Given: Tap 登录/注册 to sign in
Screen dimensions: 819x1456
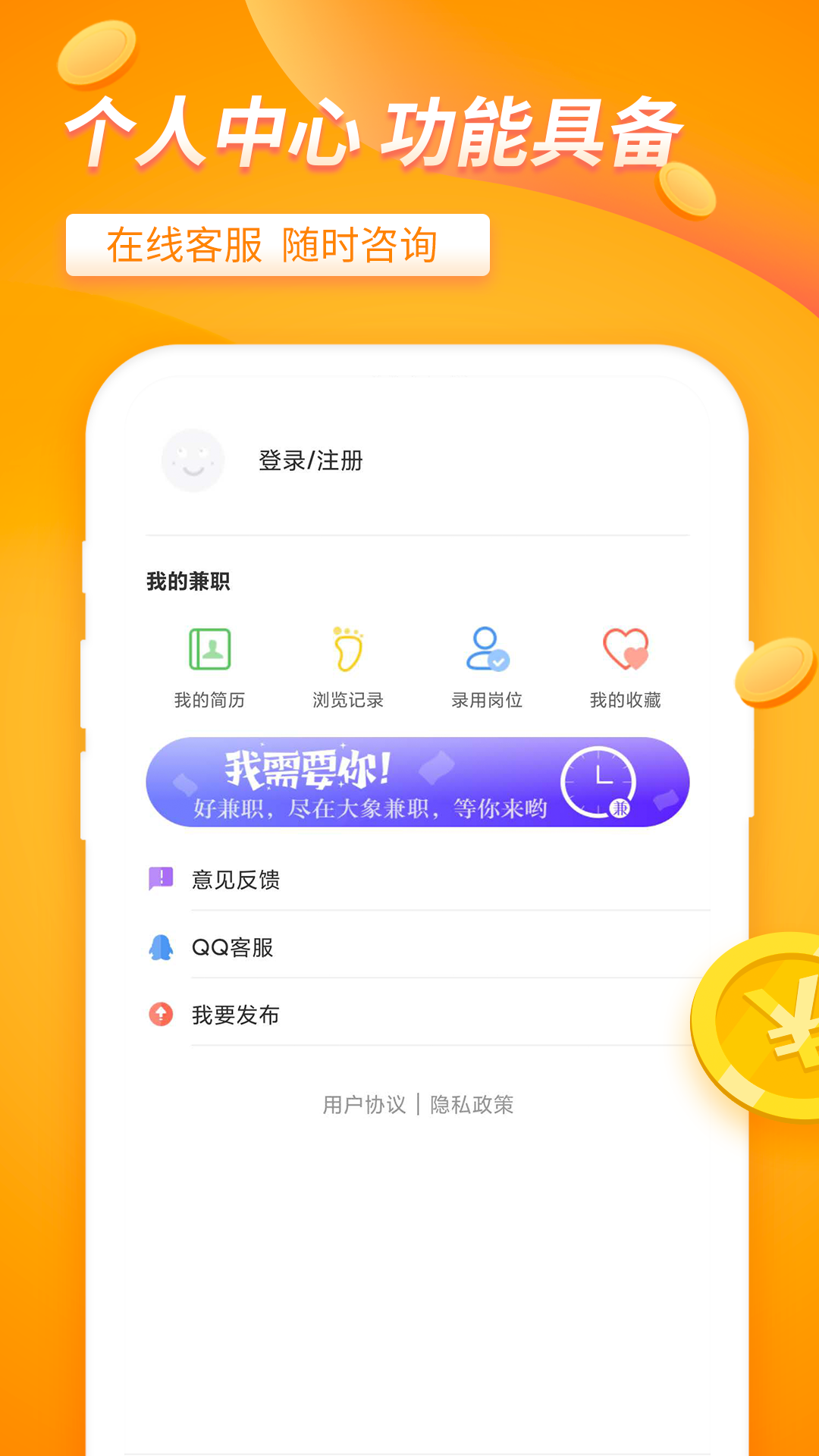Looking at the screenshot, I should 309,460.
